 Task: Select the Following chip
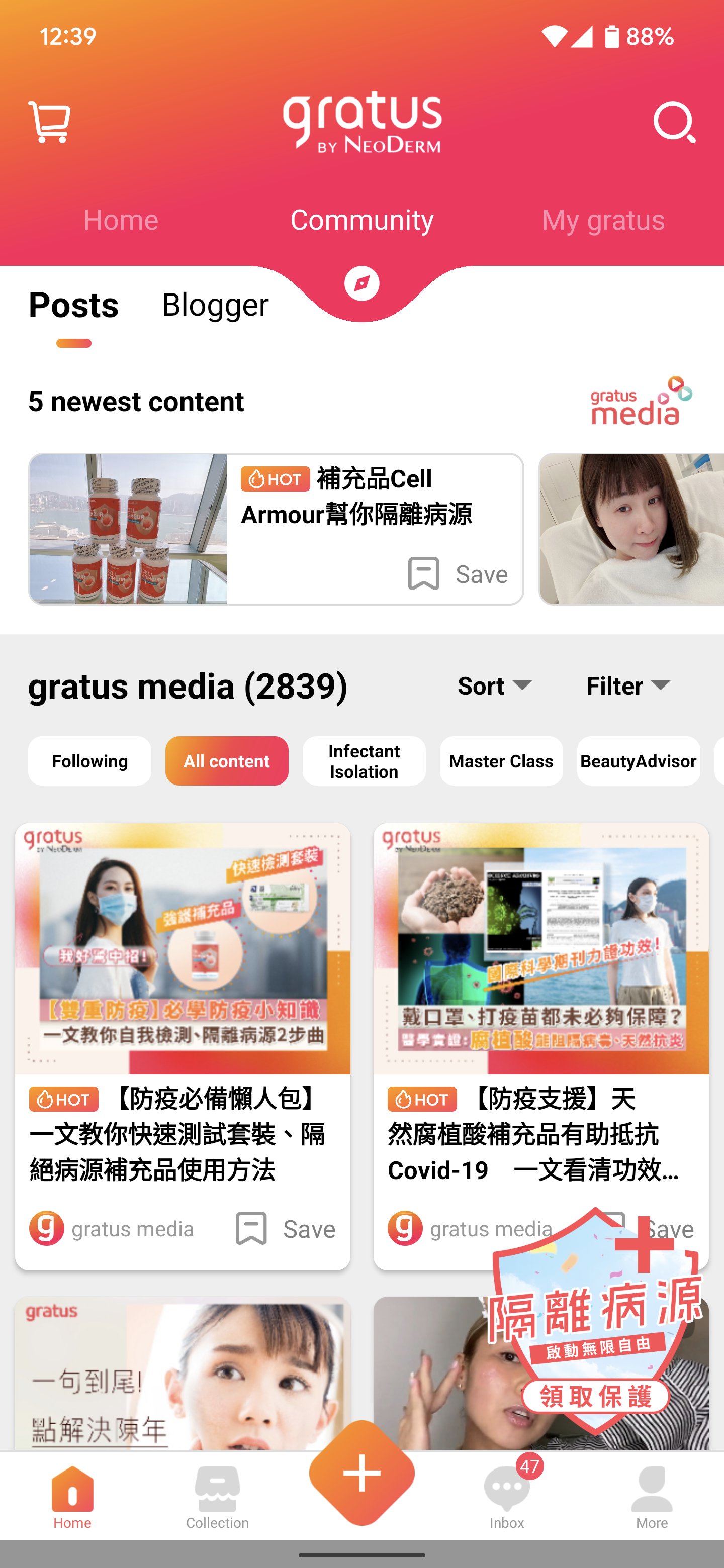point(89,761)
